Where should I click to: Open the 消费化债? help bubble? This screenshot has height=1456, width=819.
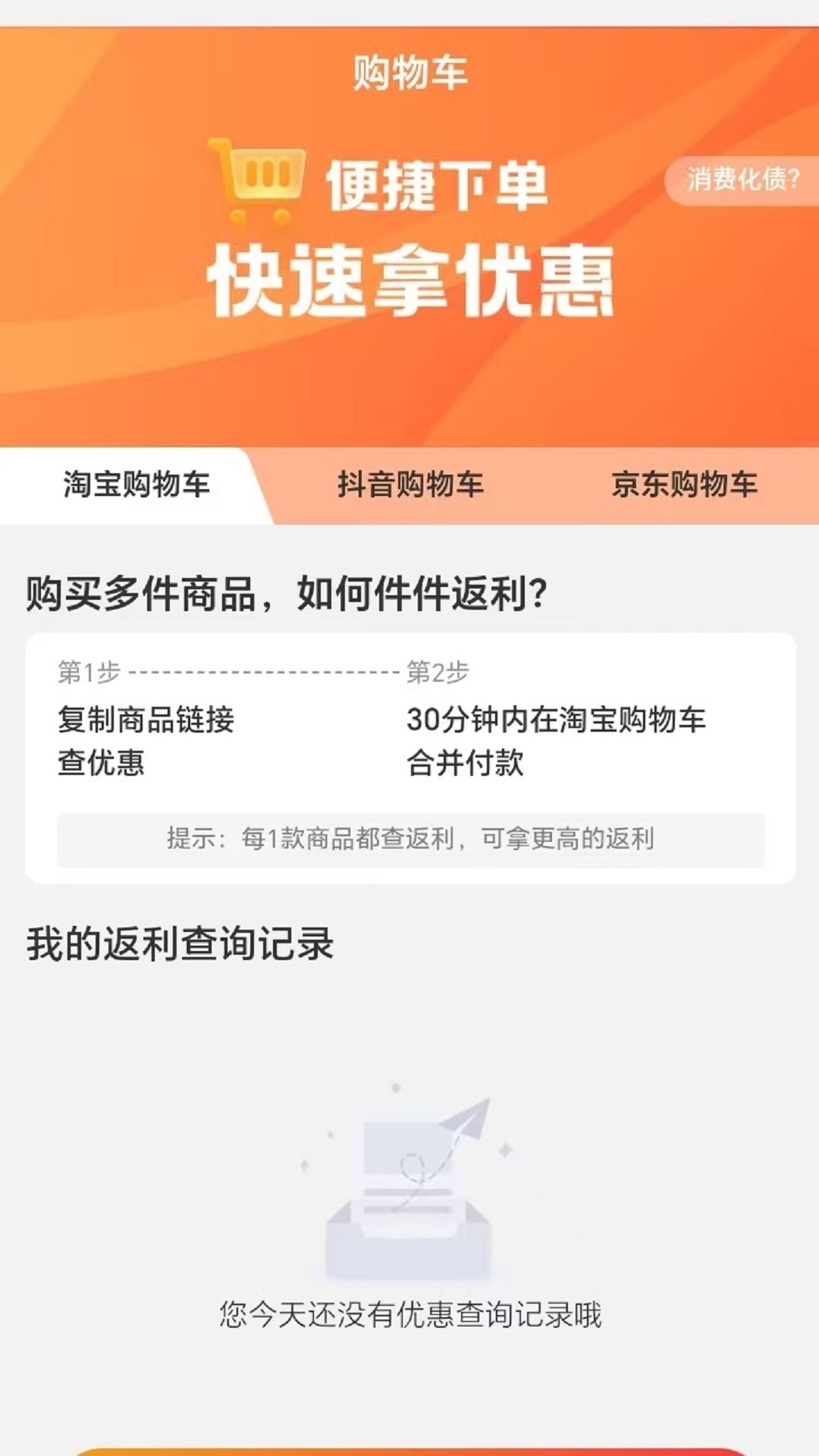pos(742,180)
